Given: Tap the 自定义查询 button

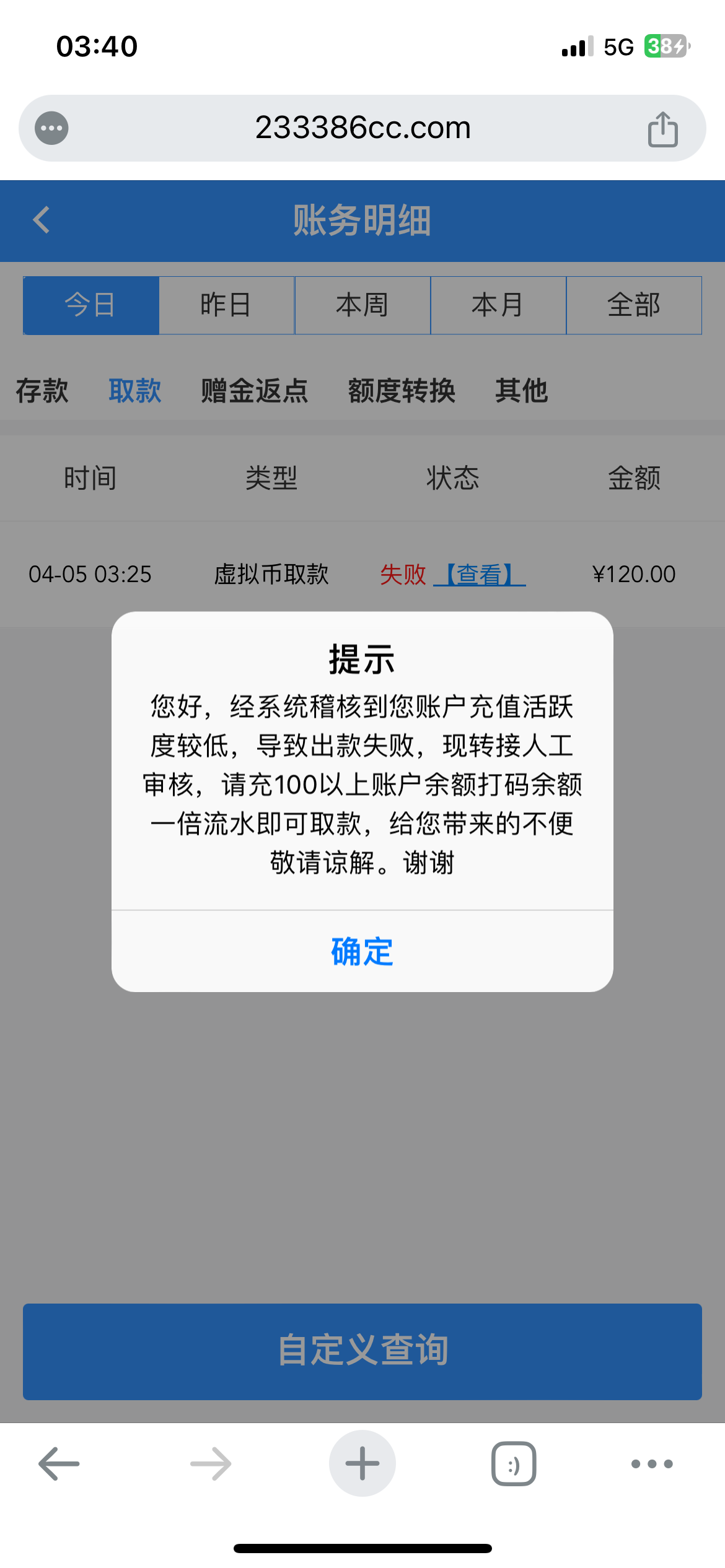Looking at the screenshot, I should point(362,1351).
